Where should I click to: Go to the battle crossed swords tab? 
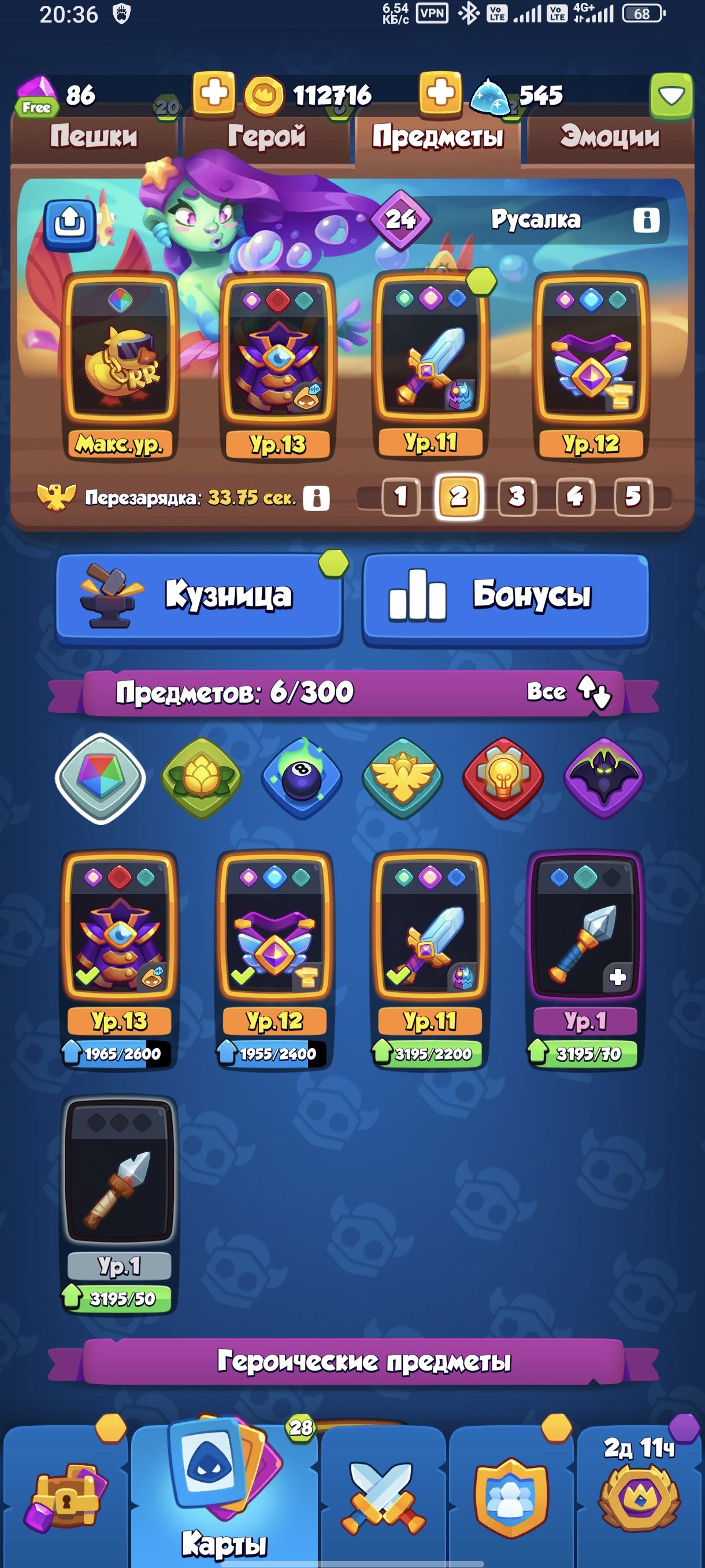(x=382, y=1499)
